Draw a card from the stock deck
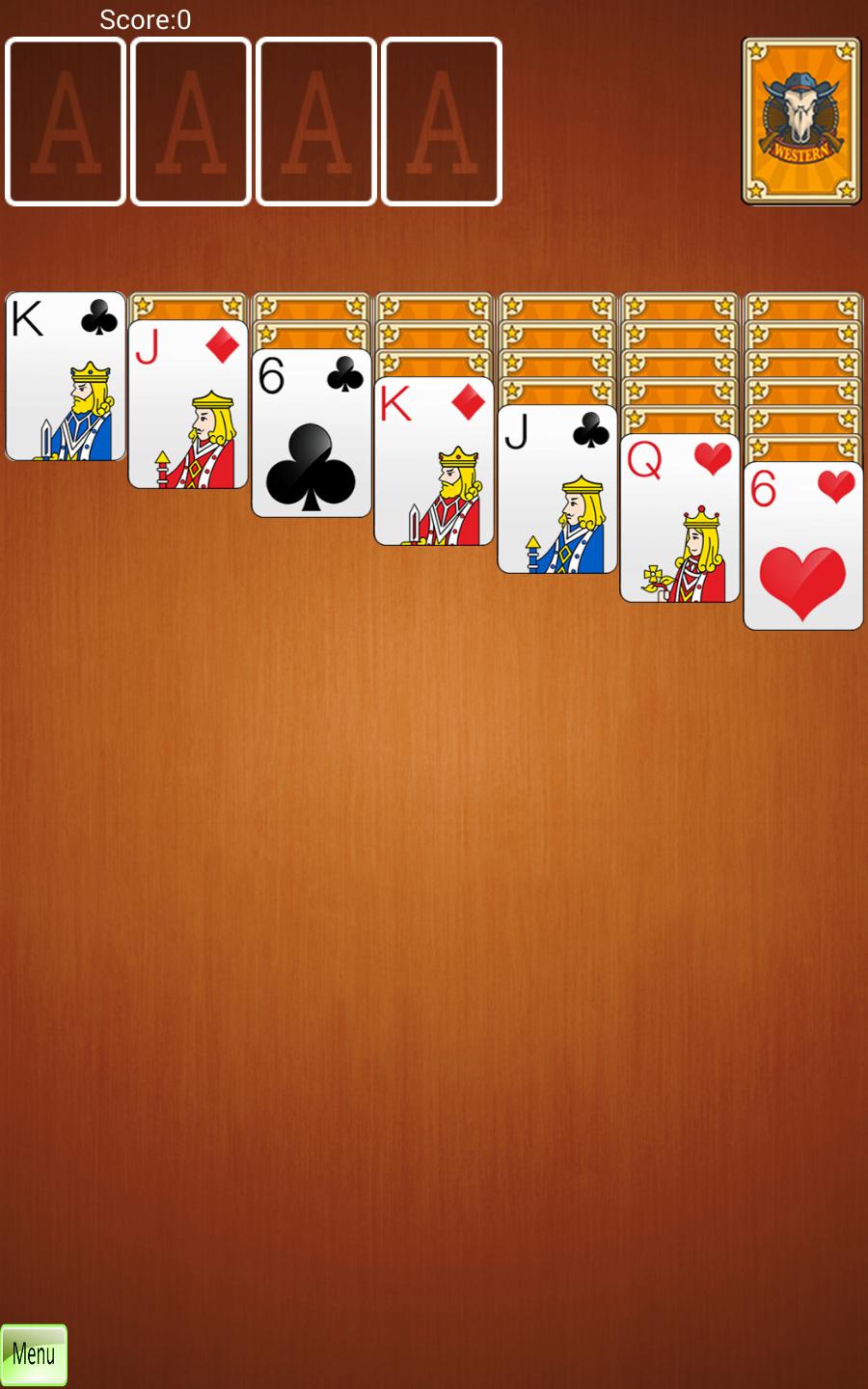The width and height of the screenshot is (868, 1389). pyautogui.click(x=800, y=122)
